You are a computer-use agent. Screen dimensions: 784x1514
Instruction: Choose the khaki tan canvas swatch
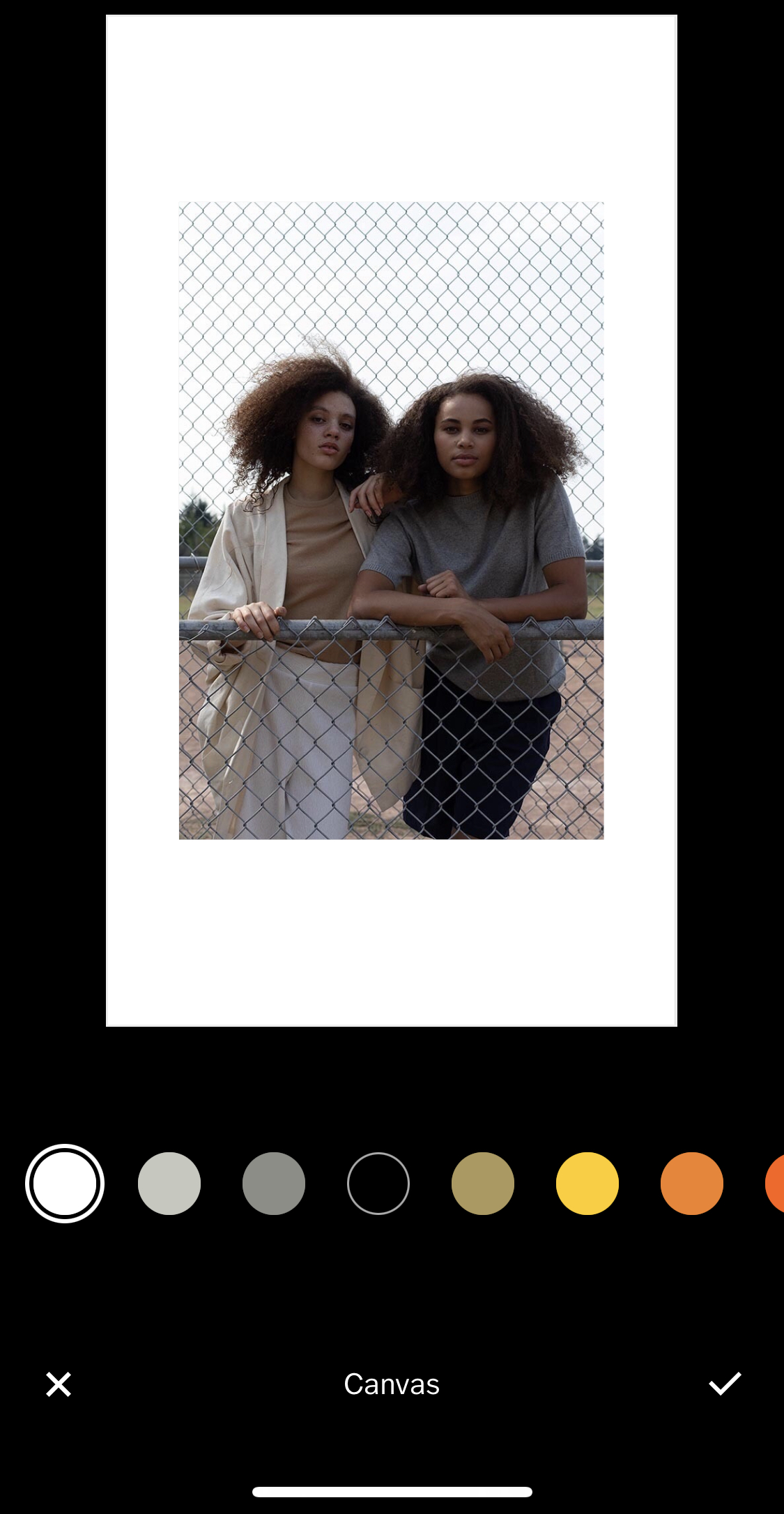[483, 1184]
